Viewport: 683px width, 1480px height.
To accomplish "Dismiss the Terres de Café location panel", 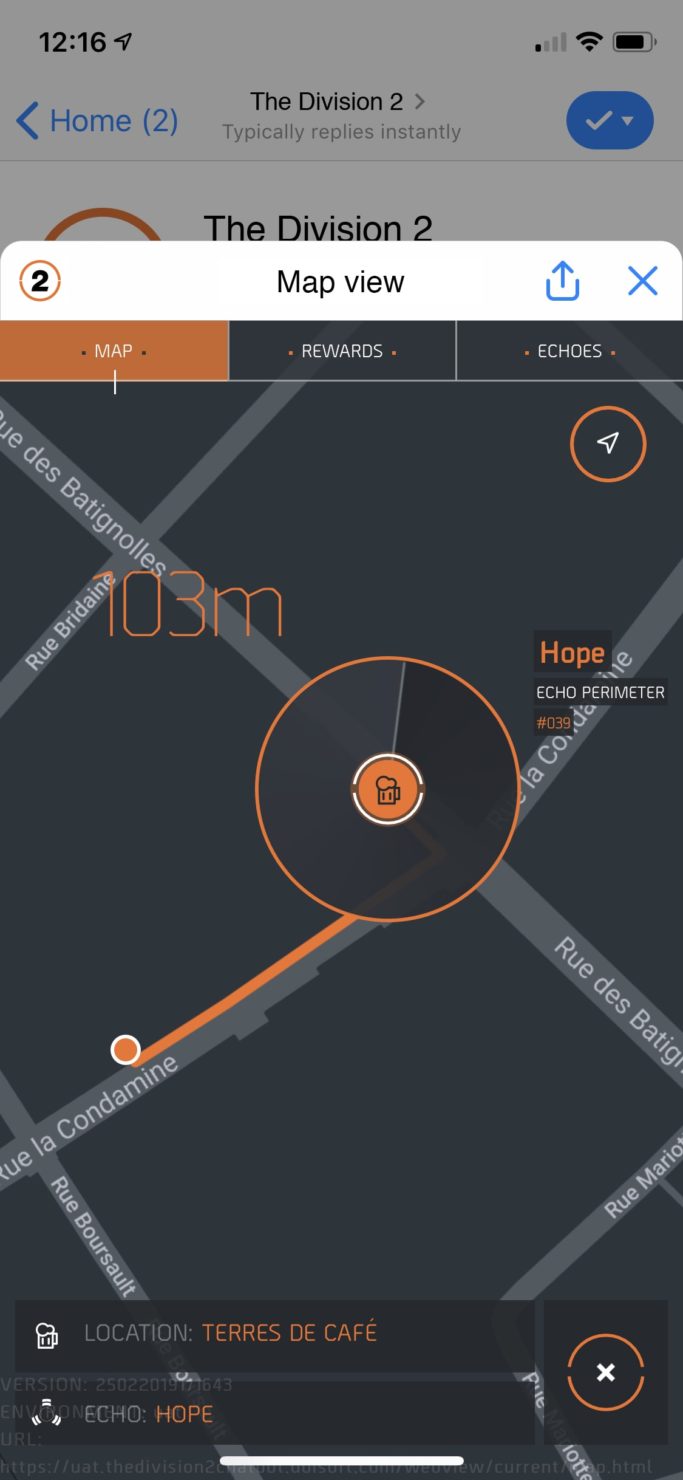I will click(605, 1373).
